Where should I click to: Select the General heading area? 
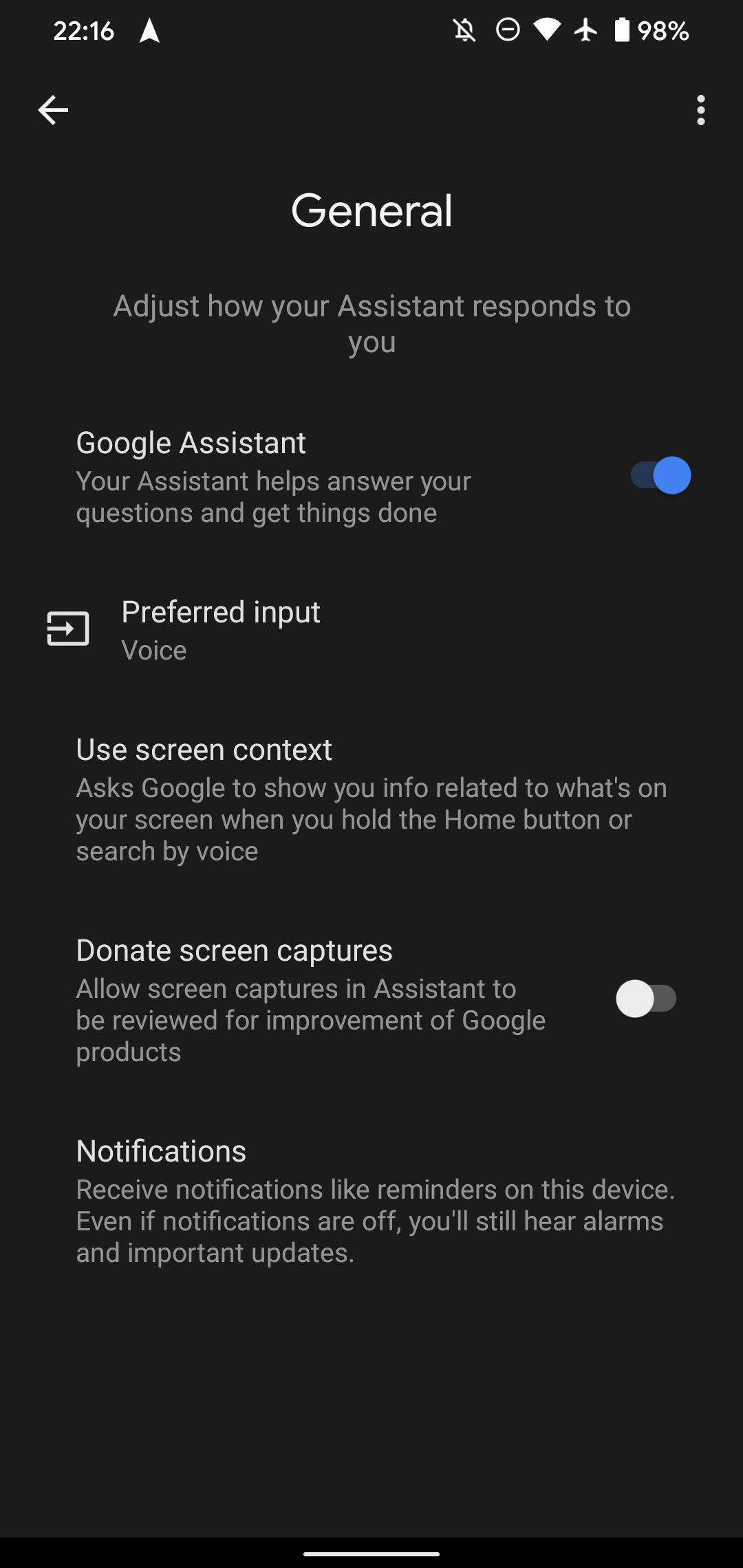point(371,211)
